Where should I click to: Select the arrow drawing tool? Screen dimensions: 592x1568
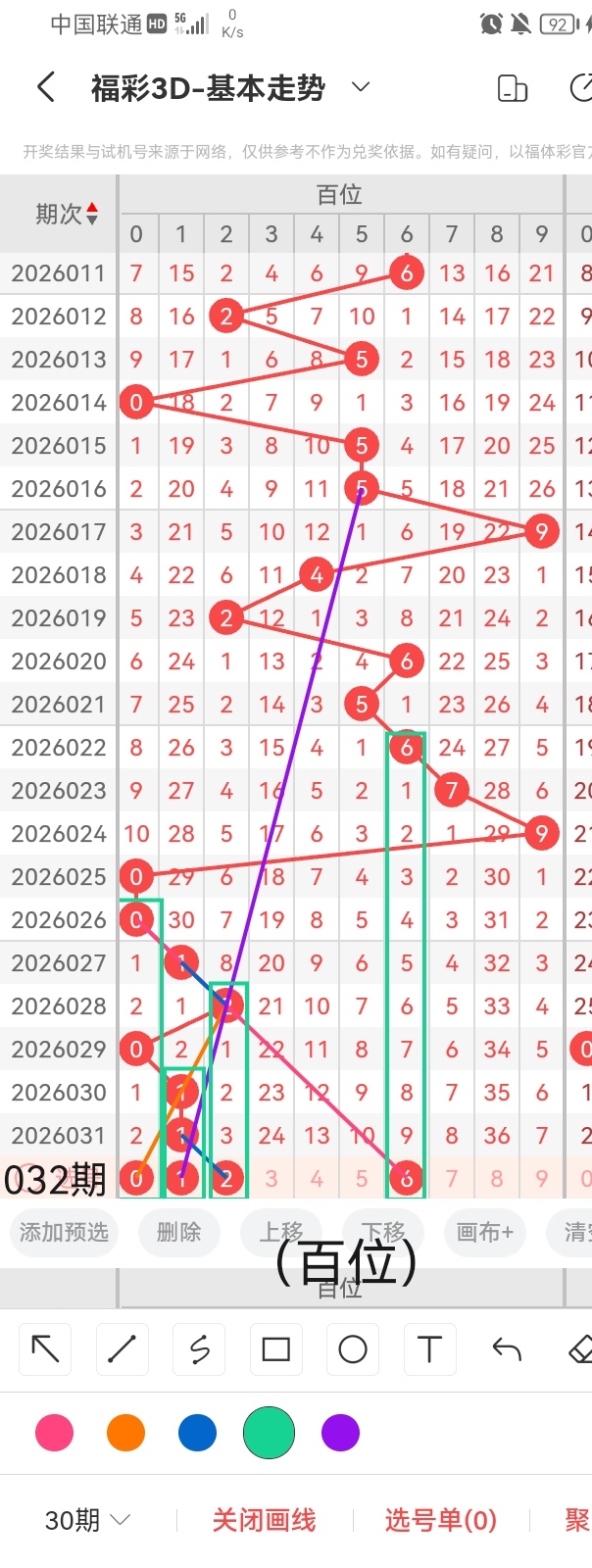click(x=45, y=1349)
